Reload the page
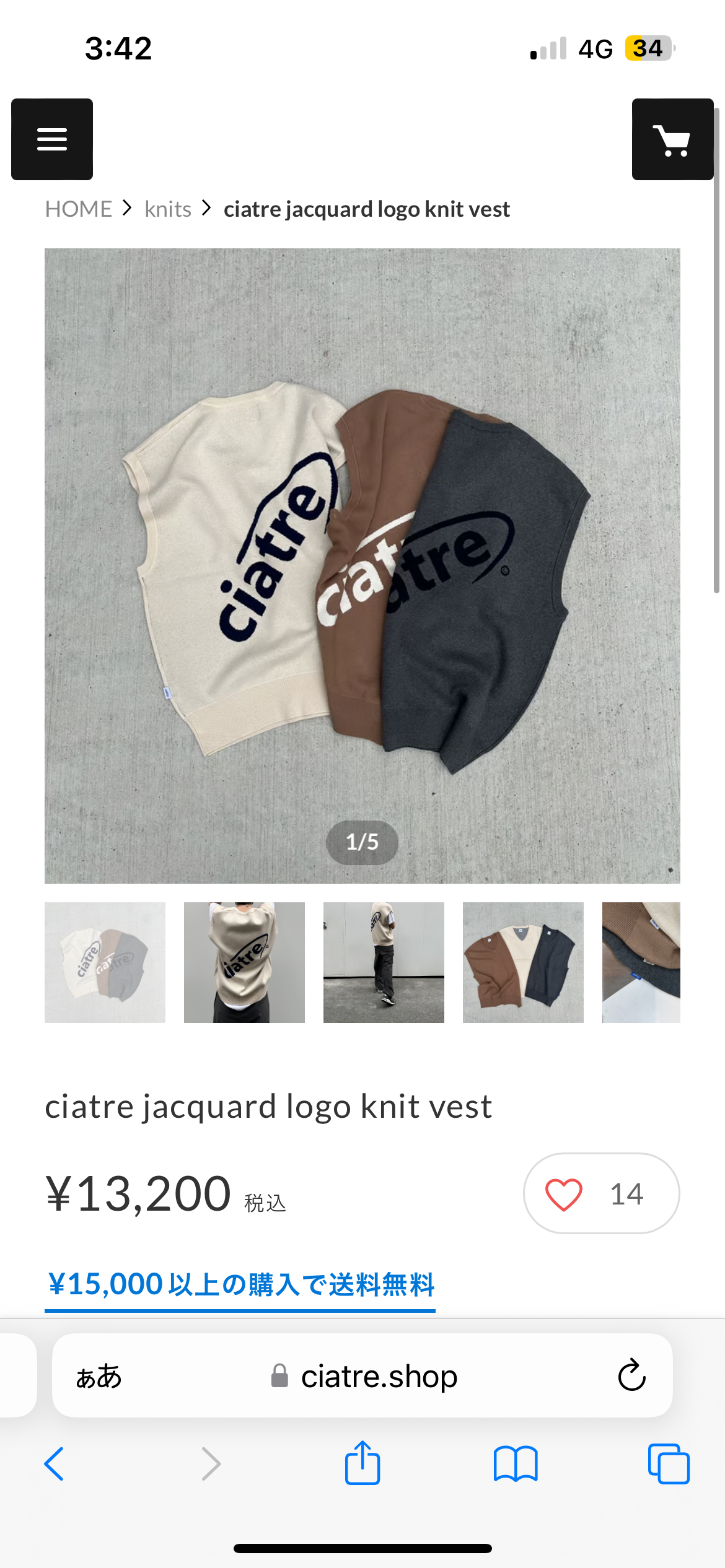 [x=631, y=1375]
